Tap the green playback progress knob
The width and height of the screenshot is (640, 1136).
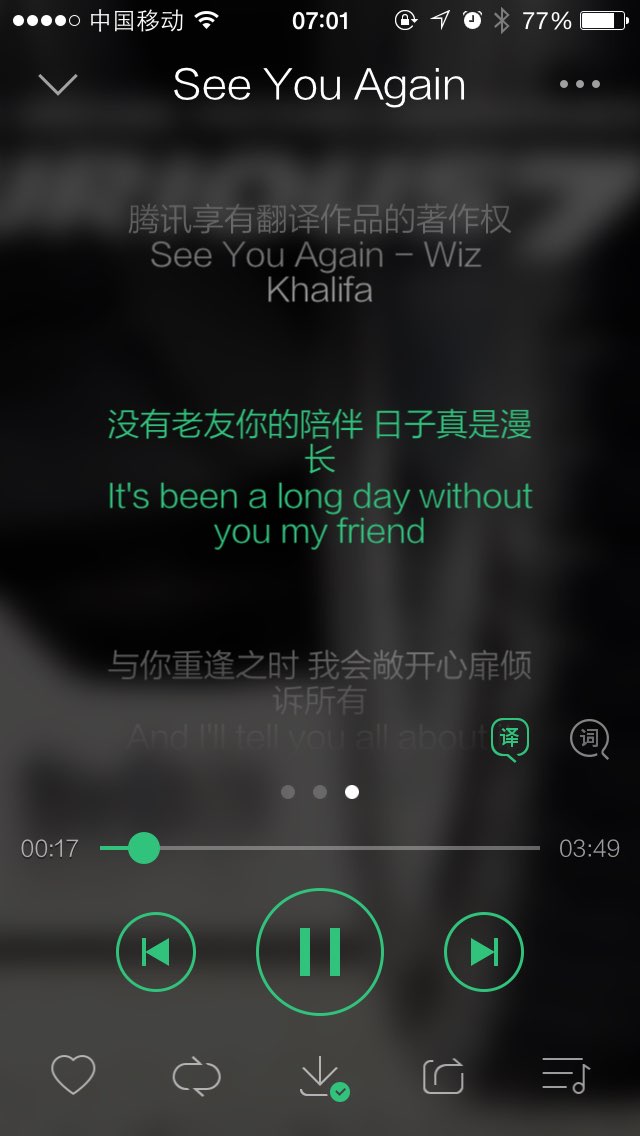coord(144,848)
